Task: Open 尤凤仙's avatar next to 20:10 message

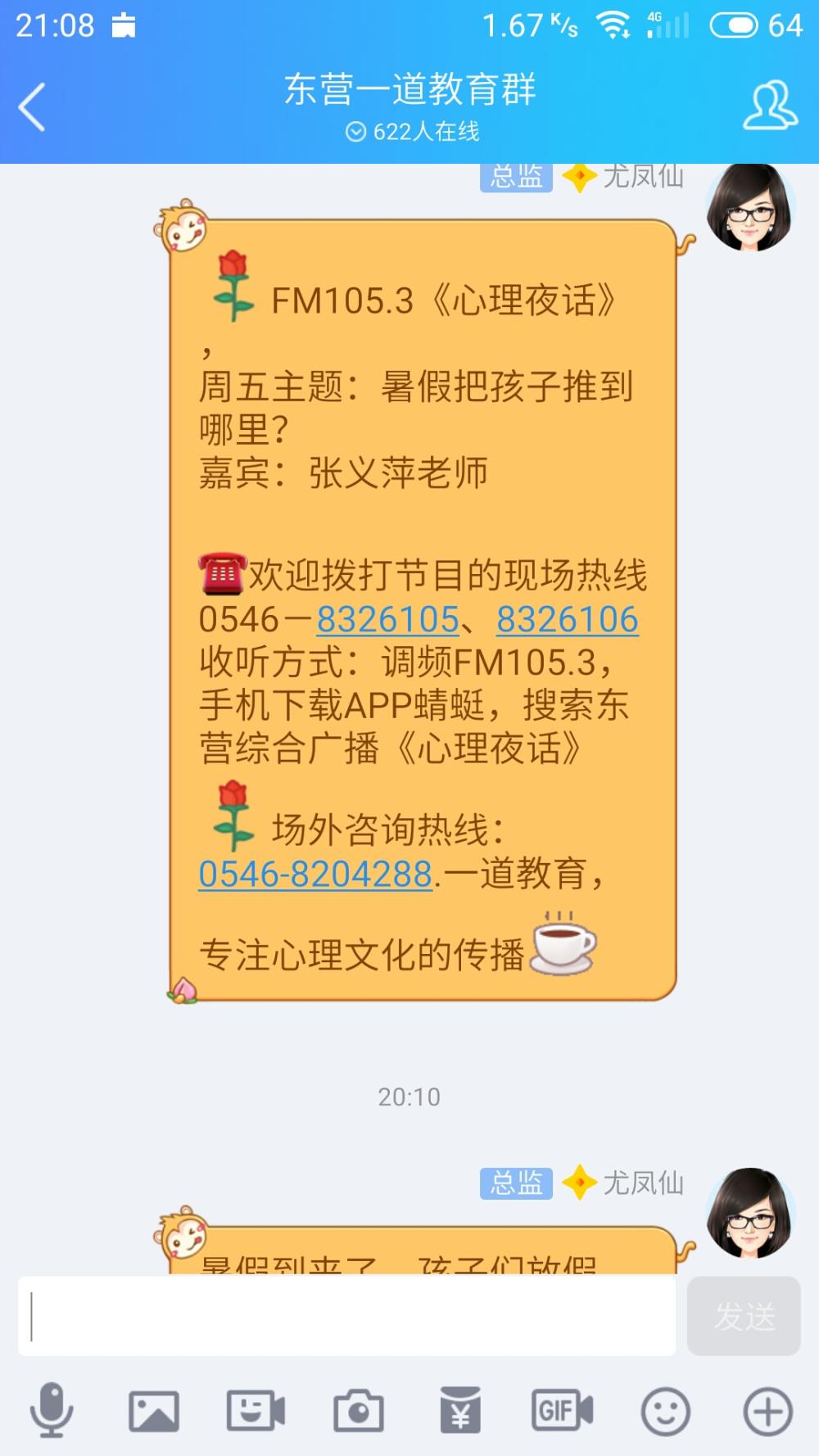Action: click(750, 1212)
